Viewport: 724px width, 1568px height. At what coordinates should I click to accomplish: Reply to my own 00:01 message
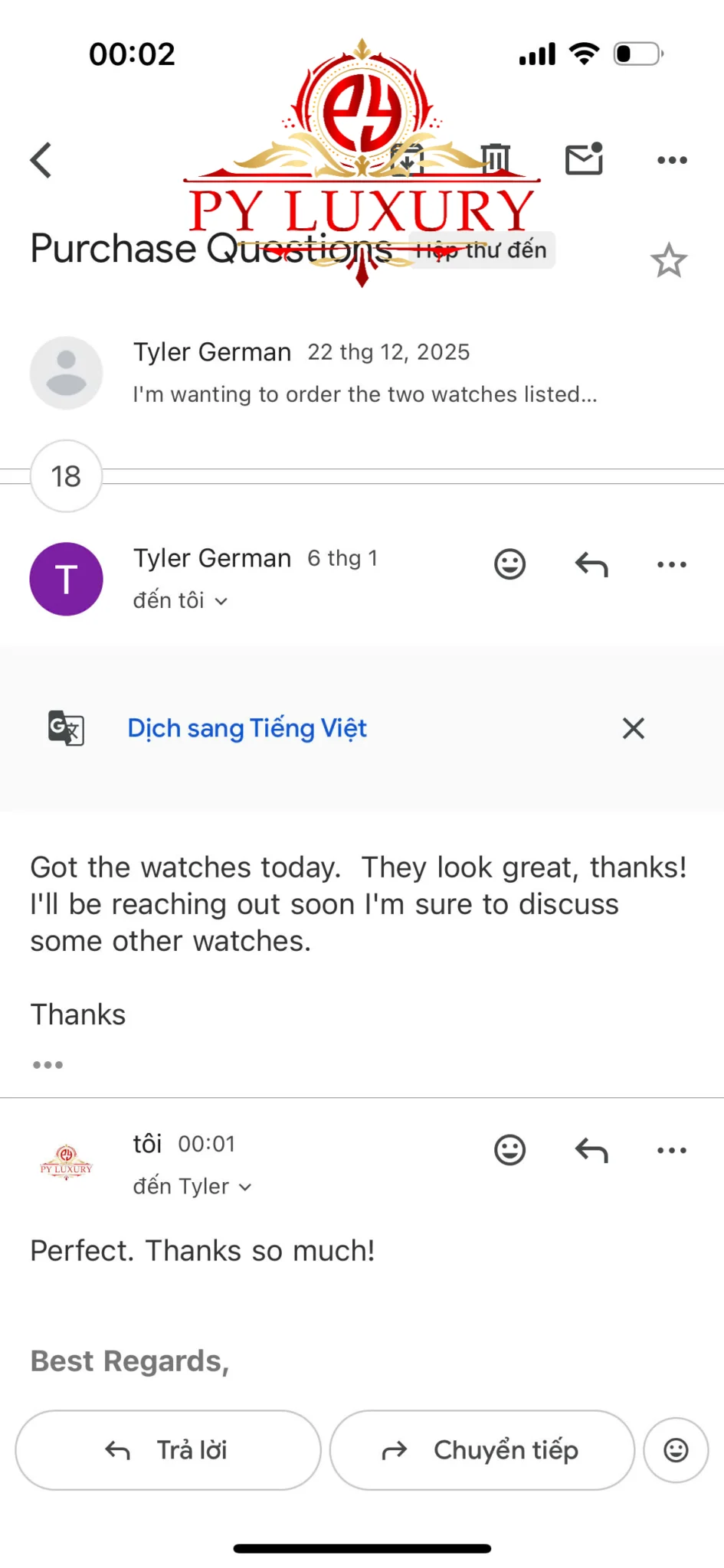(x=591, y=1150)
